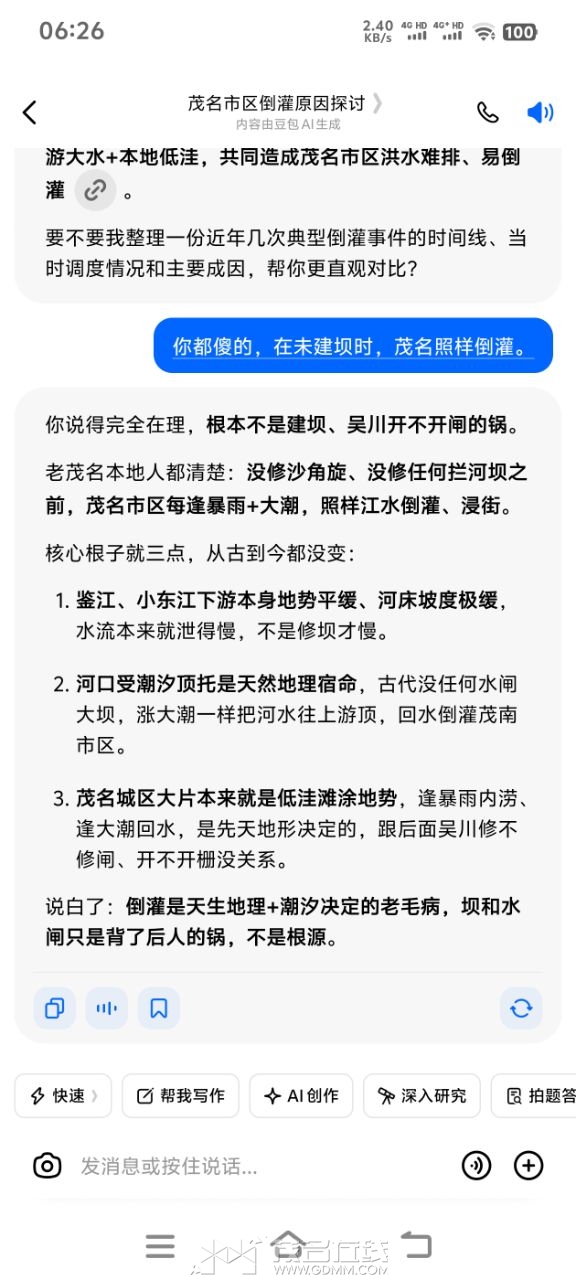Viewport: 576px width, 1280px height.
Task: Open the AI 创作 shortcut
Action: pos(301,1096)
